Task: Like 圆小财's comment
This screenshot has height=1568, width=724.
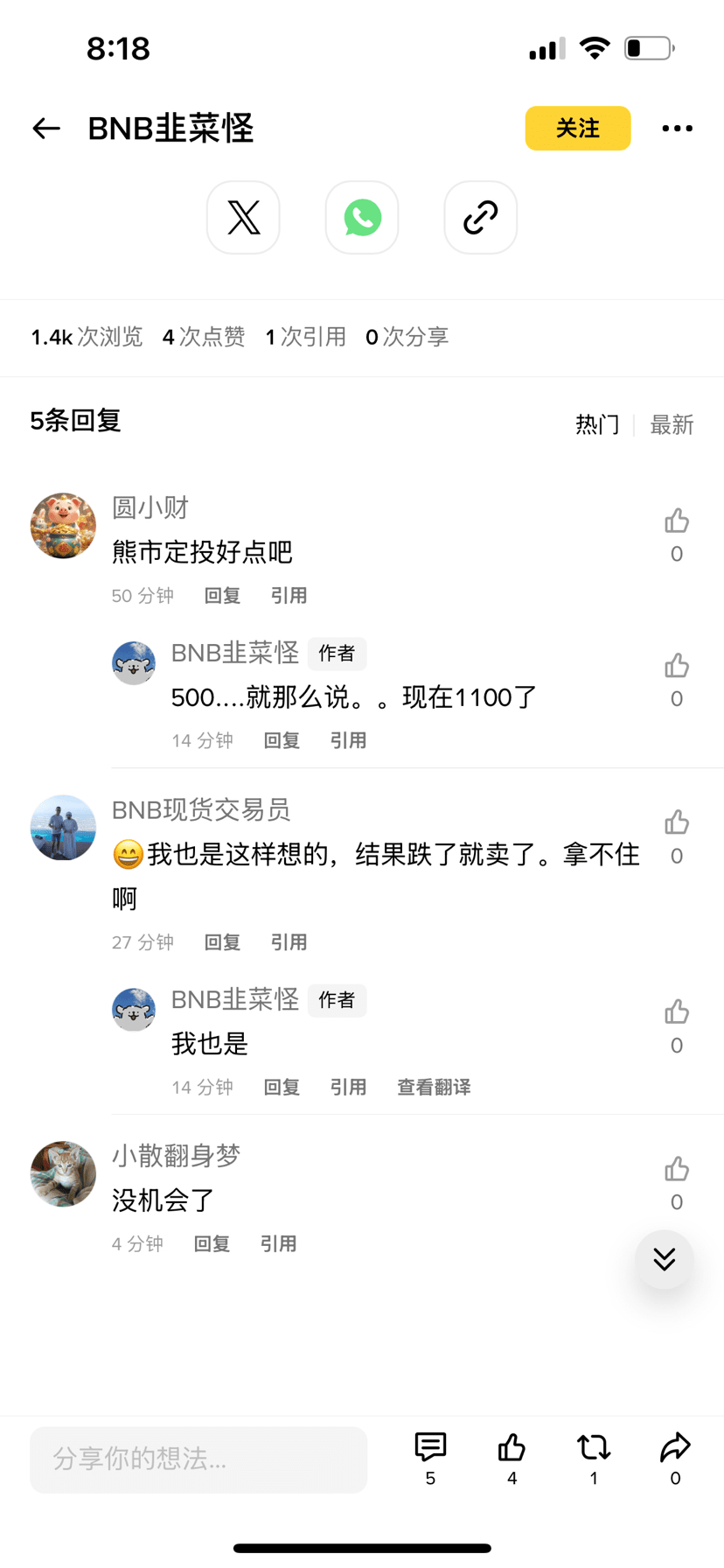Action: [676, 521]
